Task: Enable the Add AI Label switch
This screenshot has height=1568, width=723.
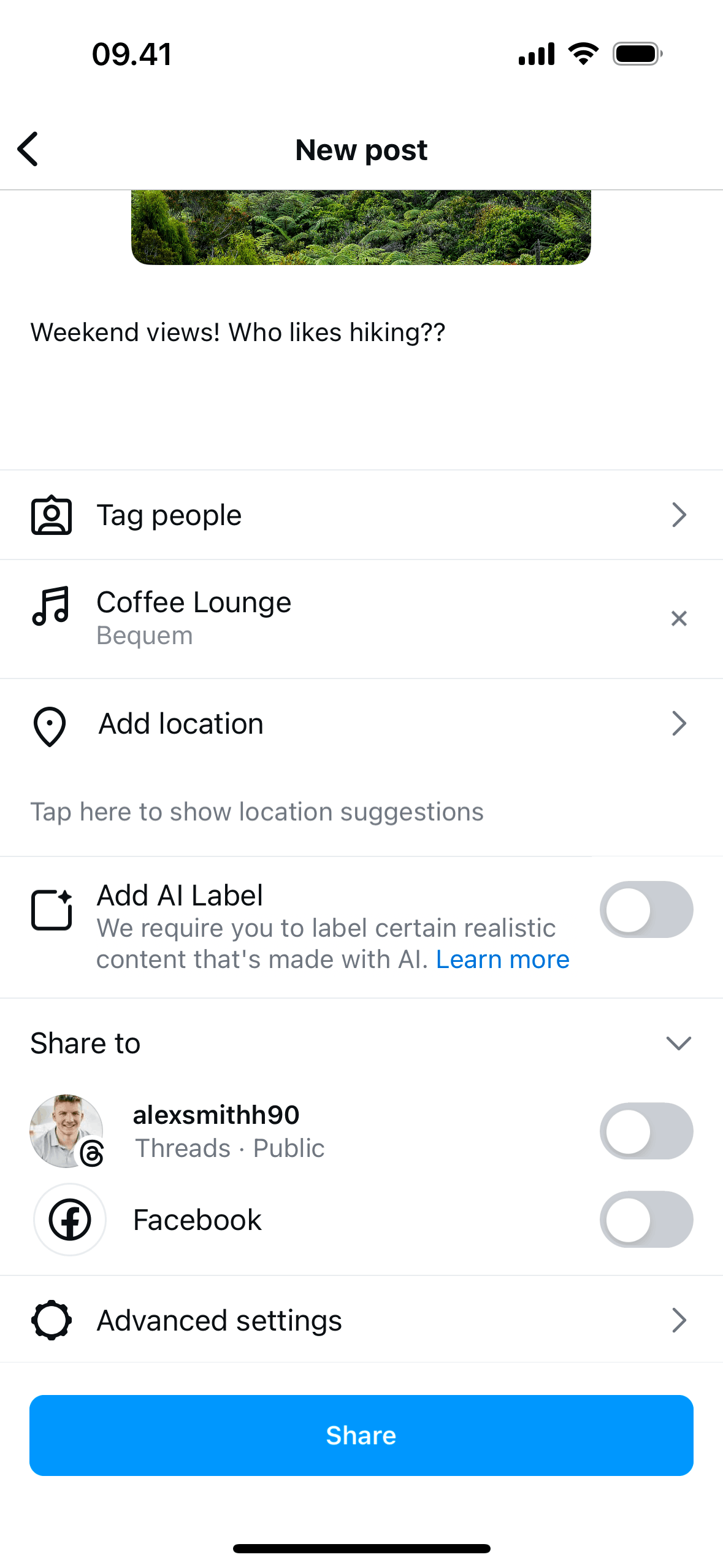Action: click(646, 910)
